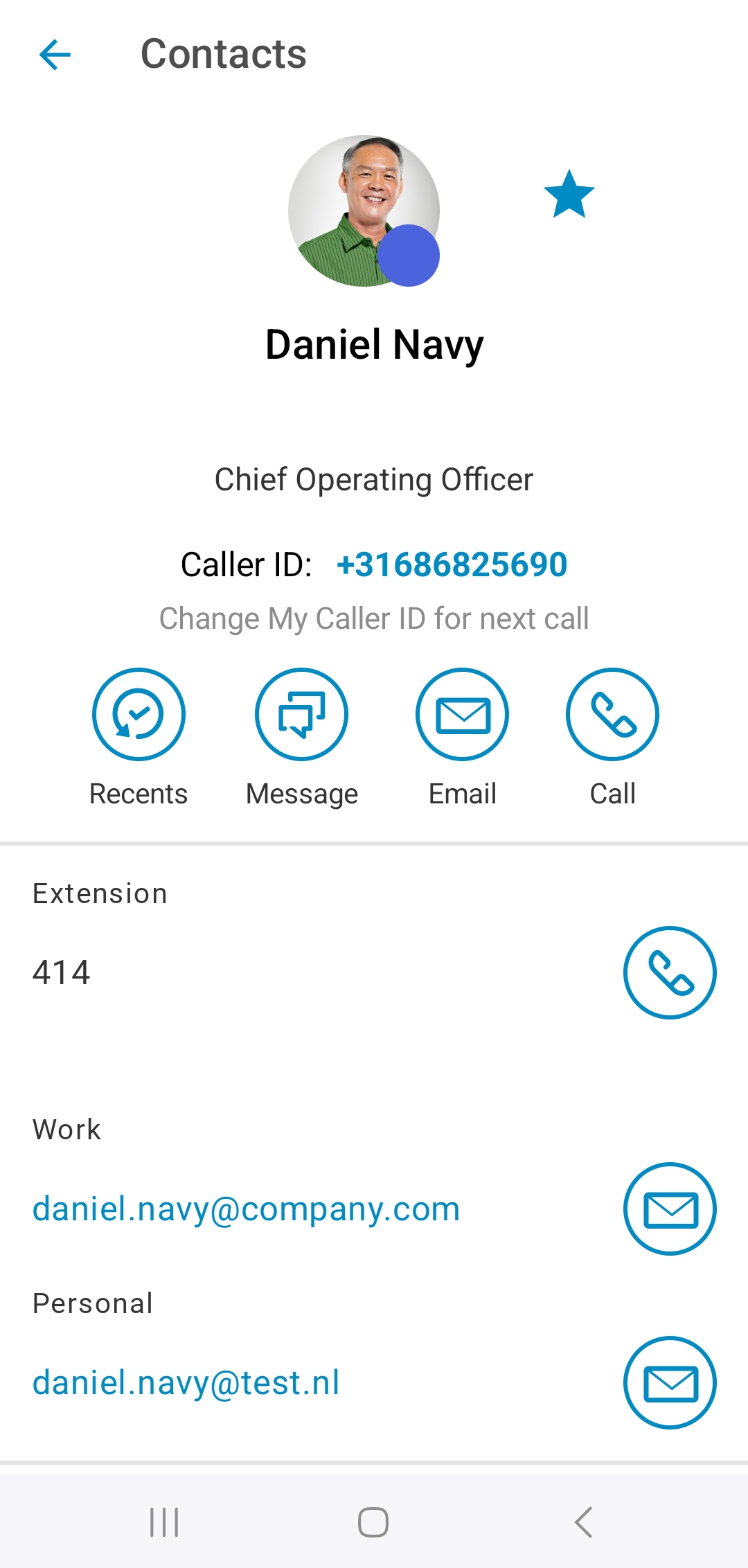This screenshot has height=1568, width=748.
Task: Open the system recent apps view
Action: tap(164, 1522)
